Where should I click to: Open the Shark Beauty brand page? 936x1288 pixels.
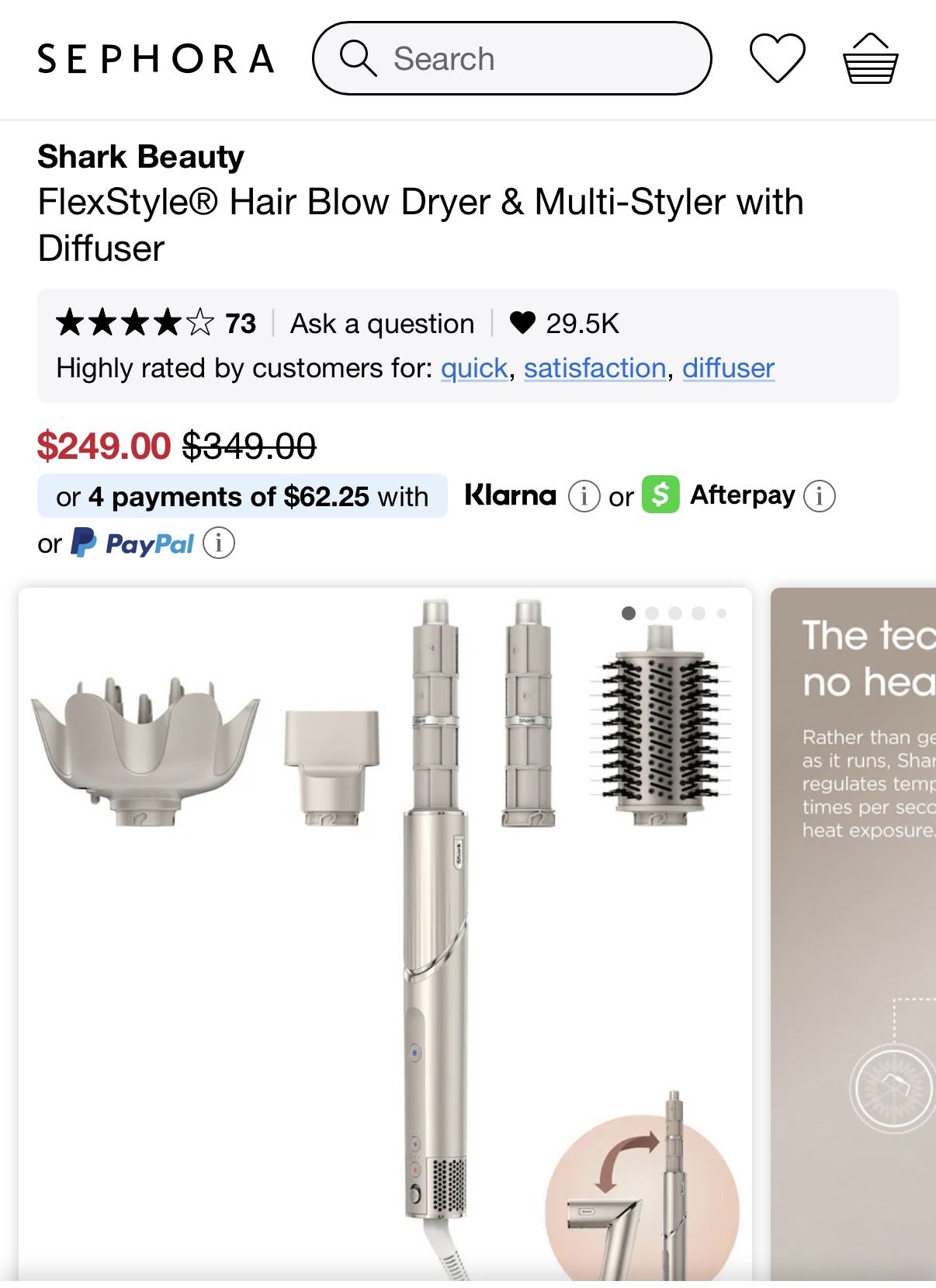pyautogui.click(x=140, y=156)
